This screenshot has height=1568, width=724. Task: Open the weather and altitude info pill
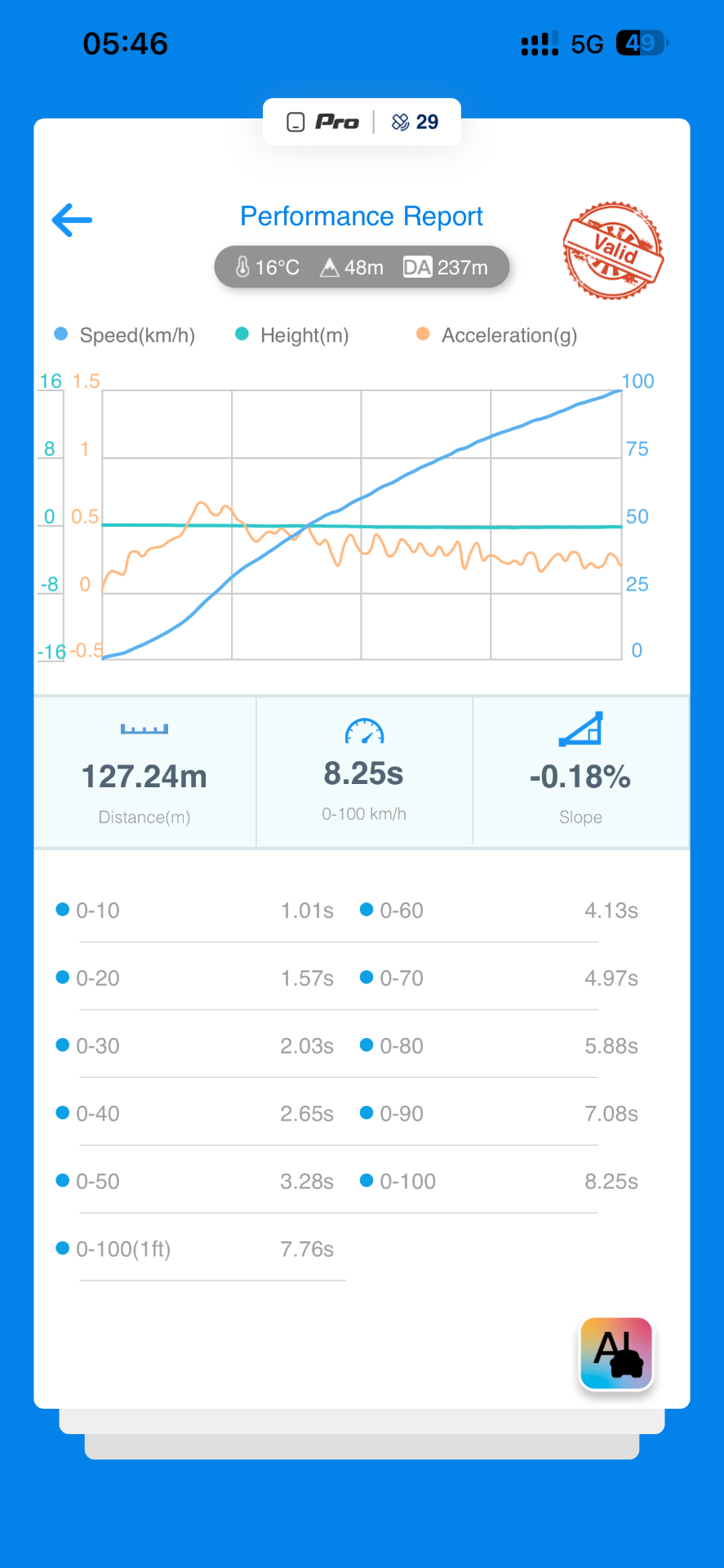[x=362, y=267]
